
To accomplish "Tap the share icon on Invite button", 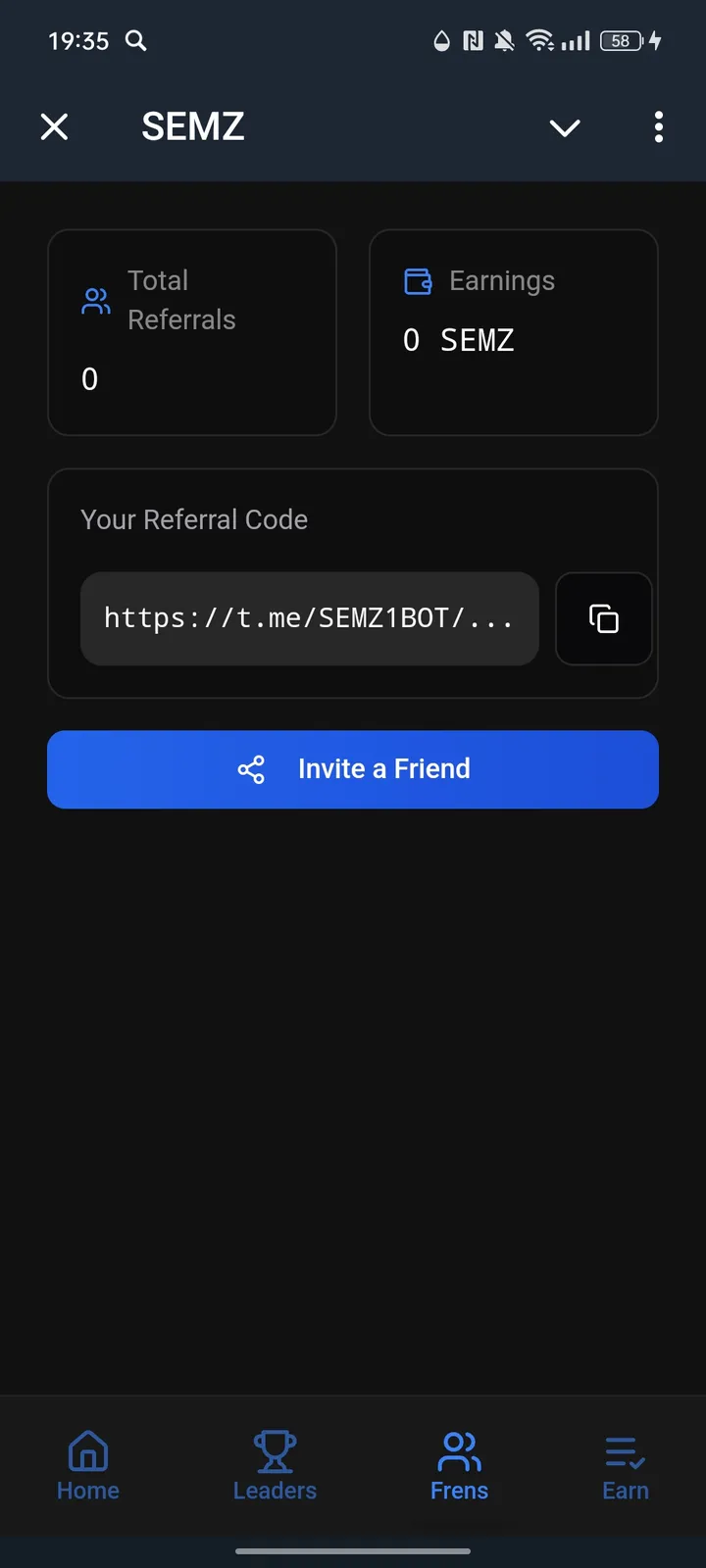I will pyautogui.click(x=252, y=769).
